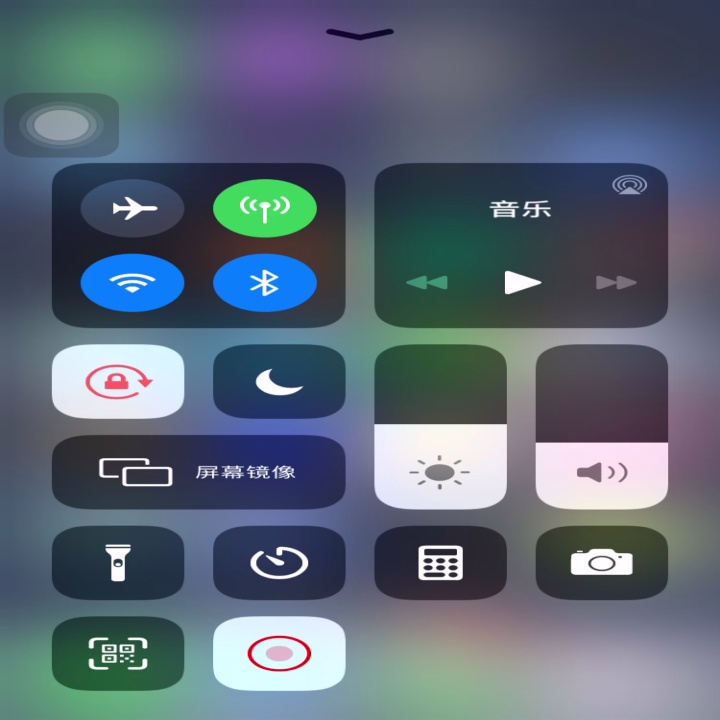Skip to next track

pos(616,282)
